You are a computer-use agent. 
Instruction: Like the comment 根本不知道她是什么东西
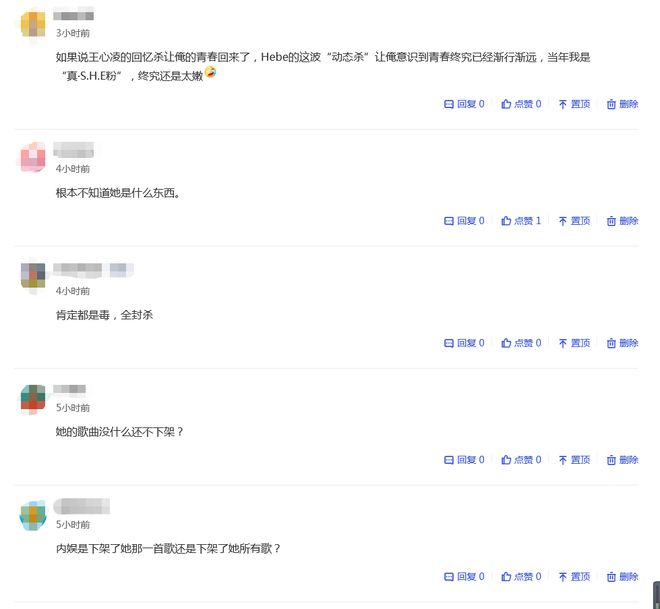click(521, 221)
